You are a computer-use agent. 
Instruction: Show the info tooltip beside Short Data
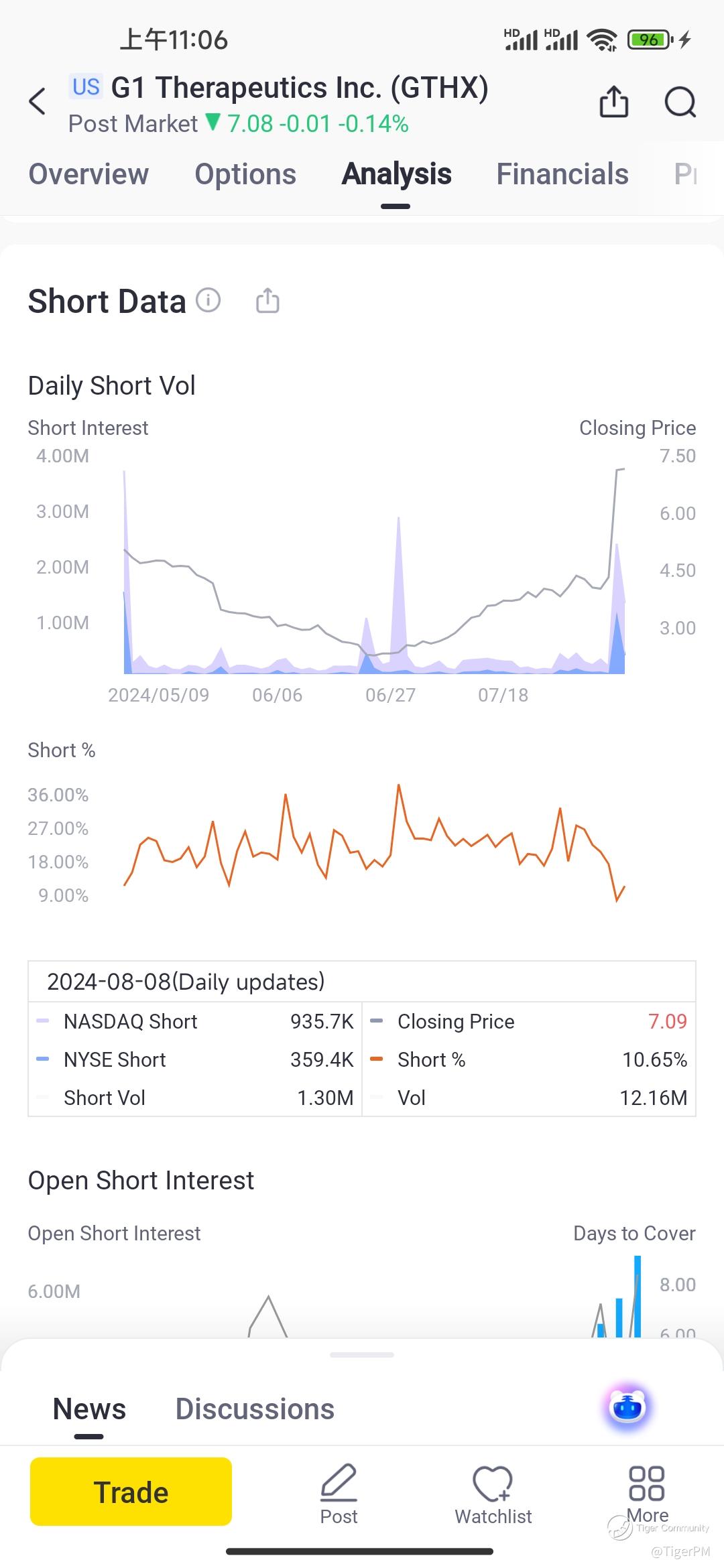click(x=208, y=300)
